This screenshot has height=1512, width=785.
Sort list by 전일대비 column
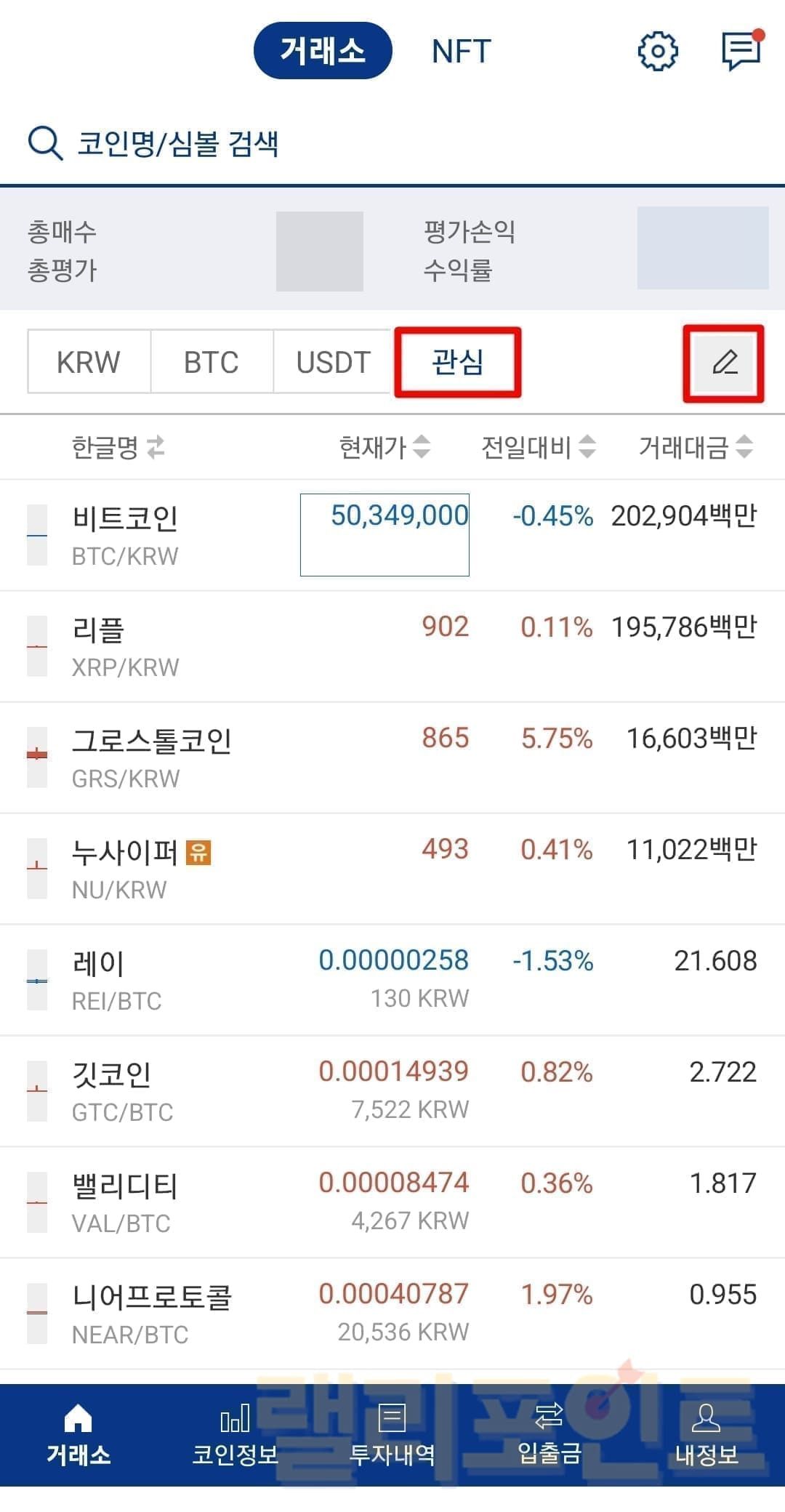(538, 447)
